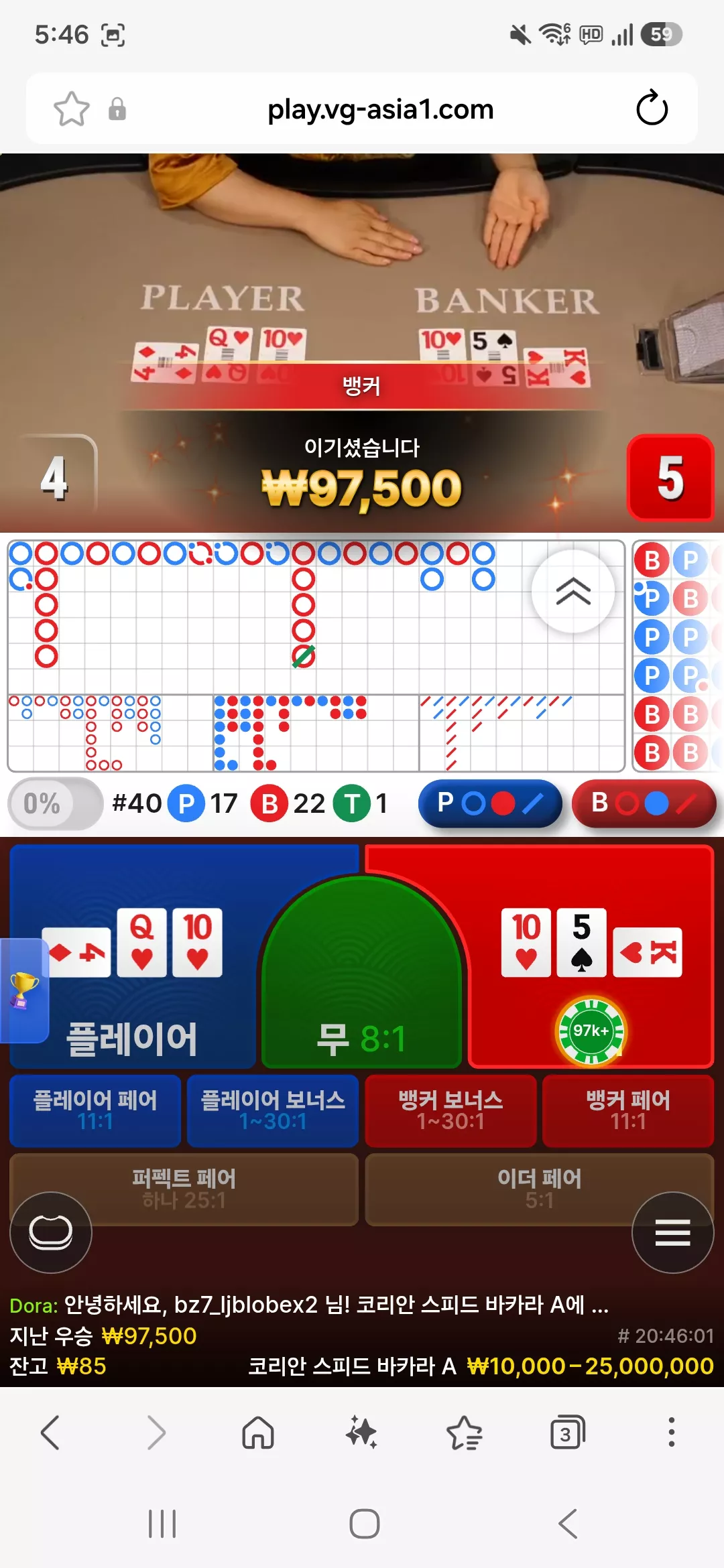This screenshot has height=1568, width=724.
Task: Tap the blue P prediction button
Action: pos(490,803)
